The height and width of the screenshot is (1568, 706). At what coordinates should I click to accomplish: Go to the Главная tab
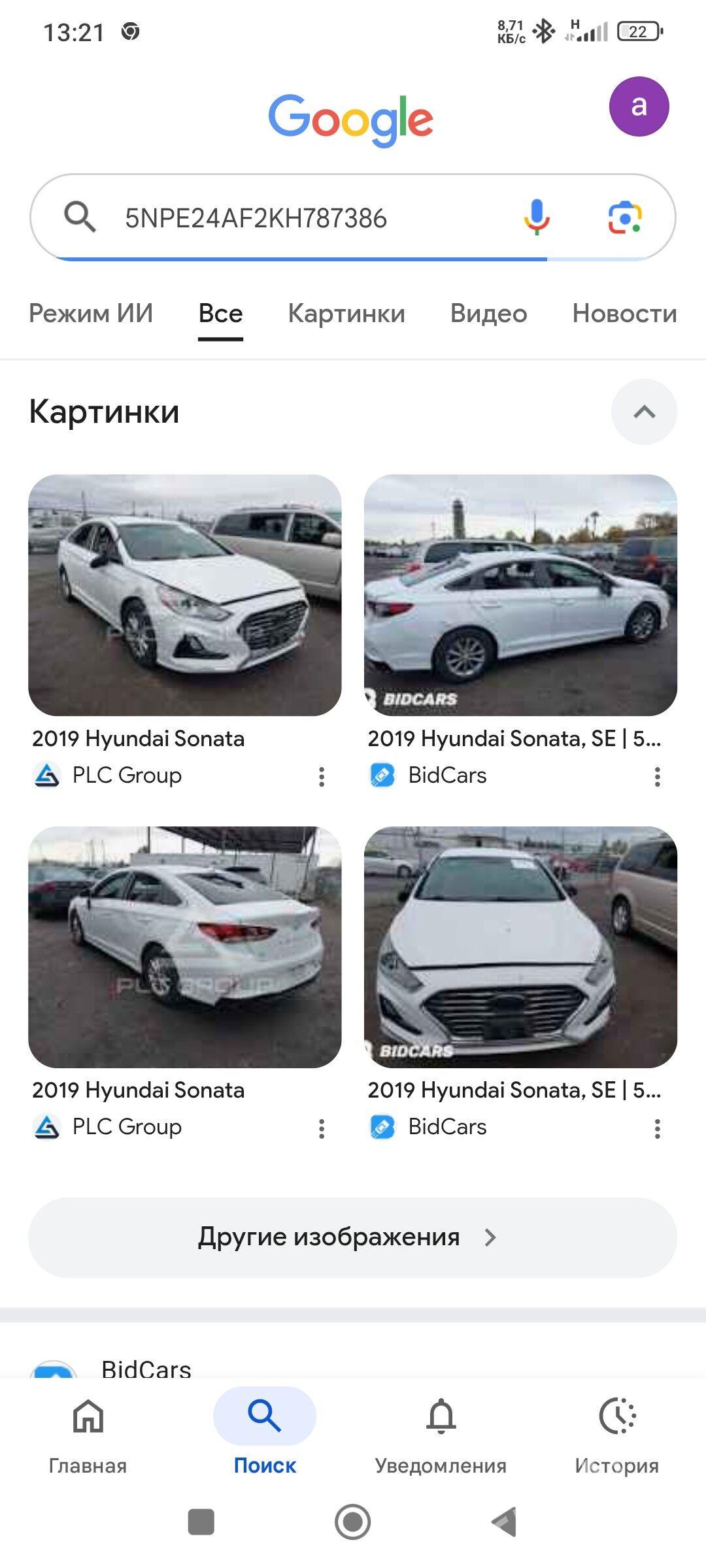click(x=88, y=1432)
